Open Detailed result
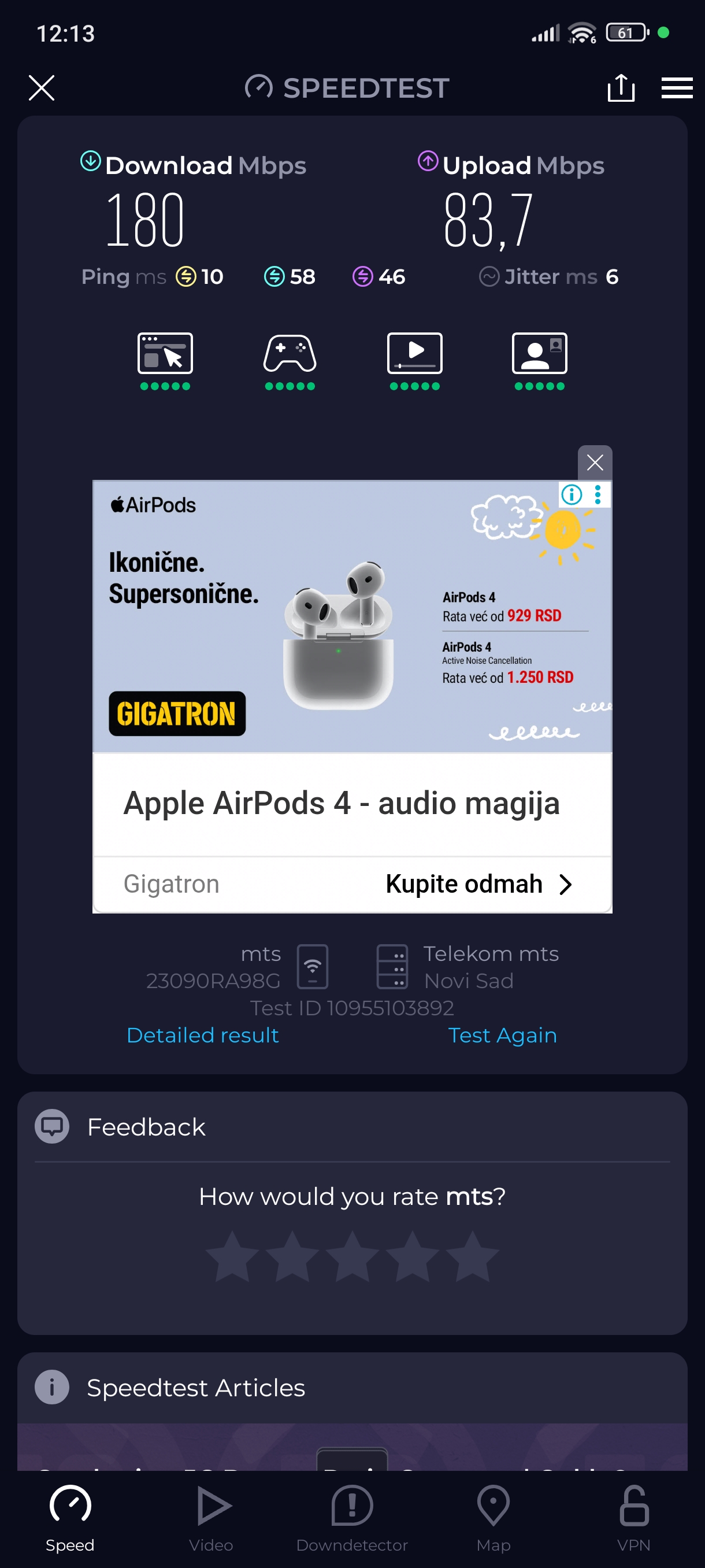The image size is (705, 1568). coord(203,1035)
